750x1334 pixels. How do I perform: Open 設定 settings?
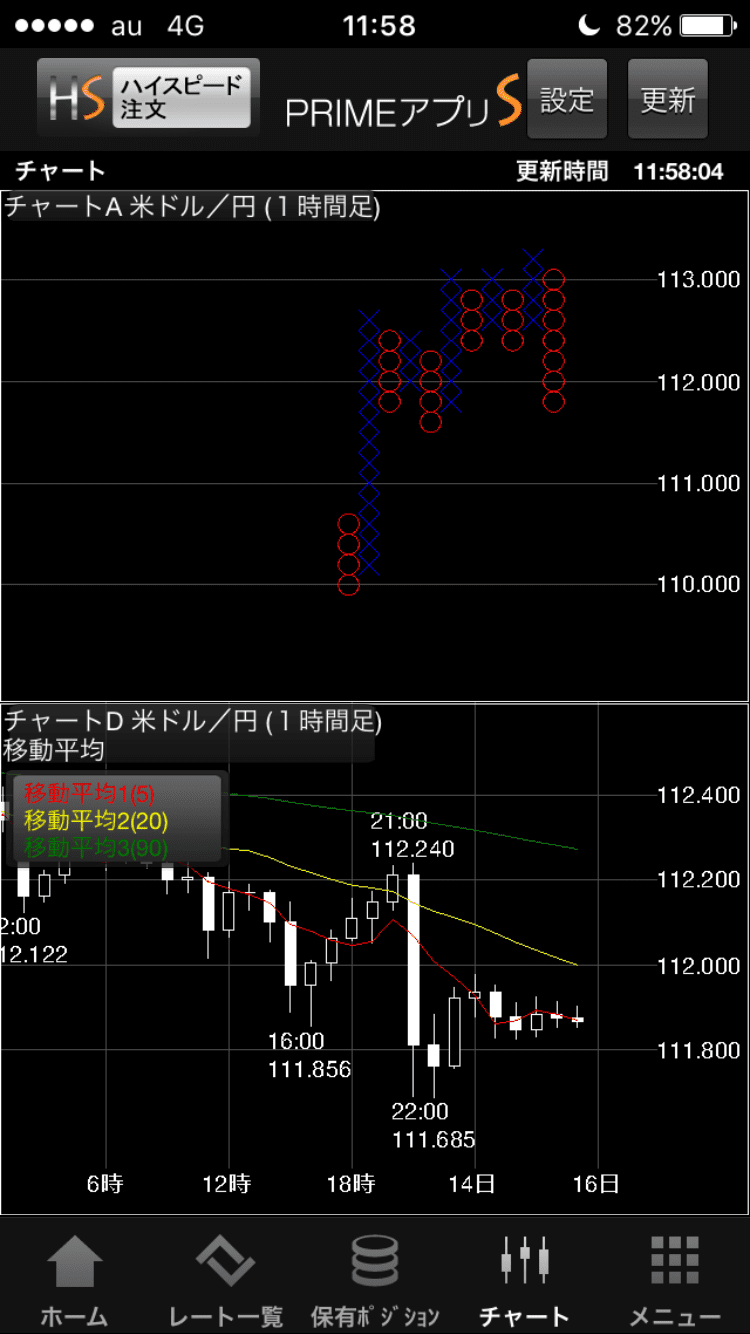[x=566, y=99]
